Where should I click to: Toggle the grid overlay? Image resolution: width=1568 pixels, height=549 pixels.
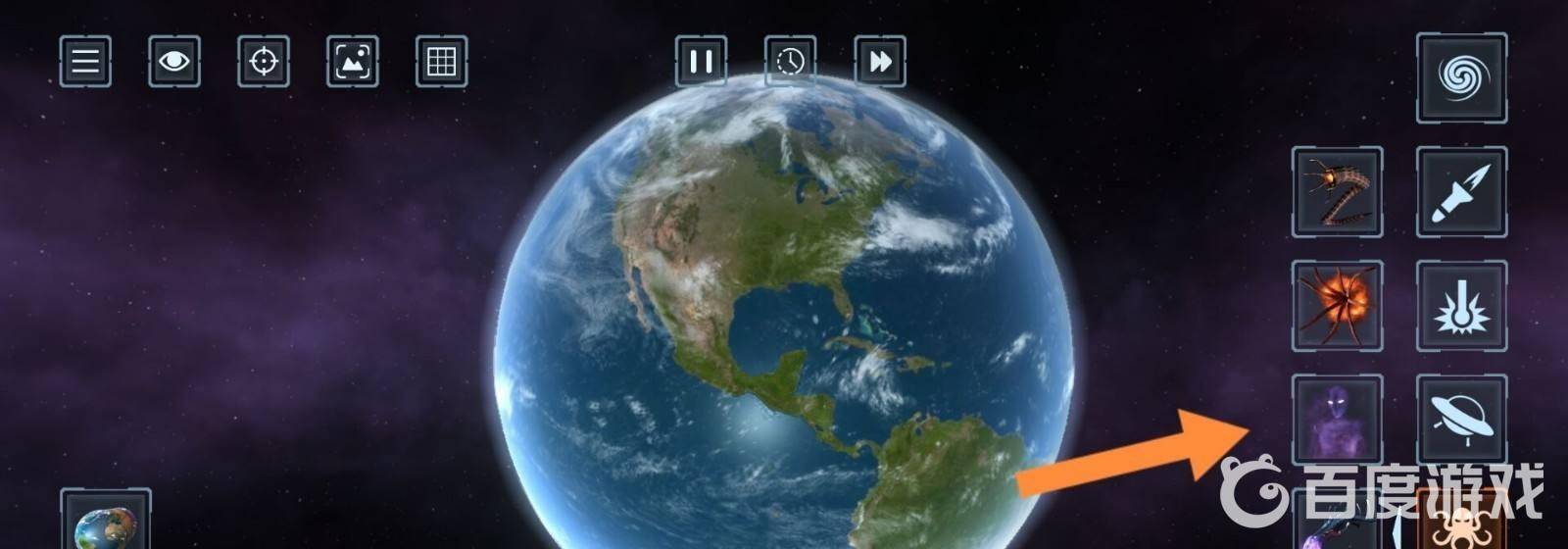(442, 61)
